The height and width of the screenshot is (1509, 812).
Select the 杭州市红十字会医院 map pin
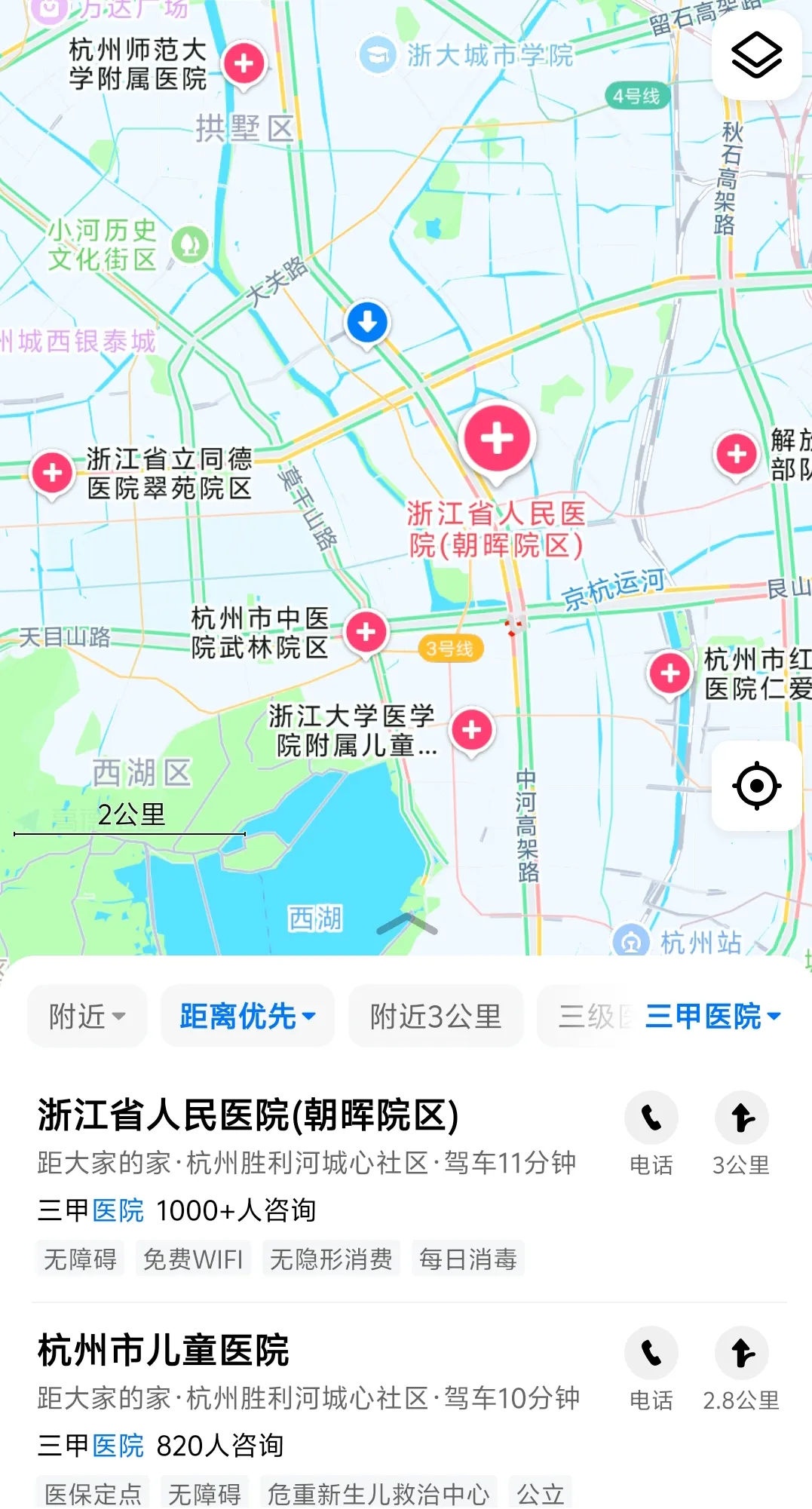[x=670, y=673]
